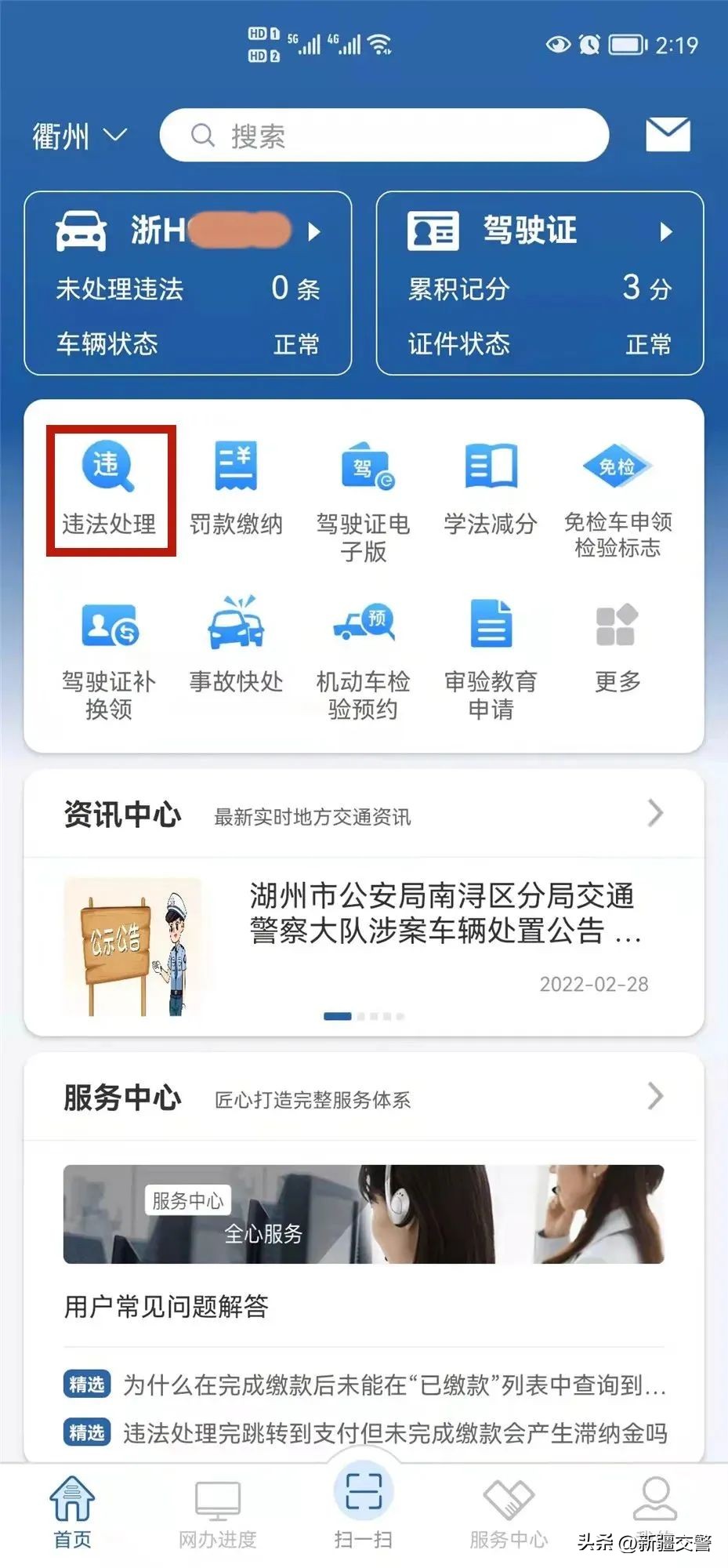Open the message envelope icon
The image size is (728, 1568).
pyautogui.click(x=667, y=135)
